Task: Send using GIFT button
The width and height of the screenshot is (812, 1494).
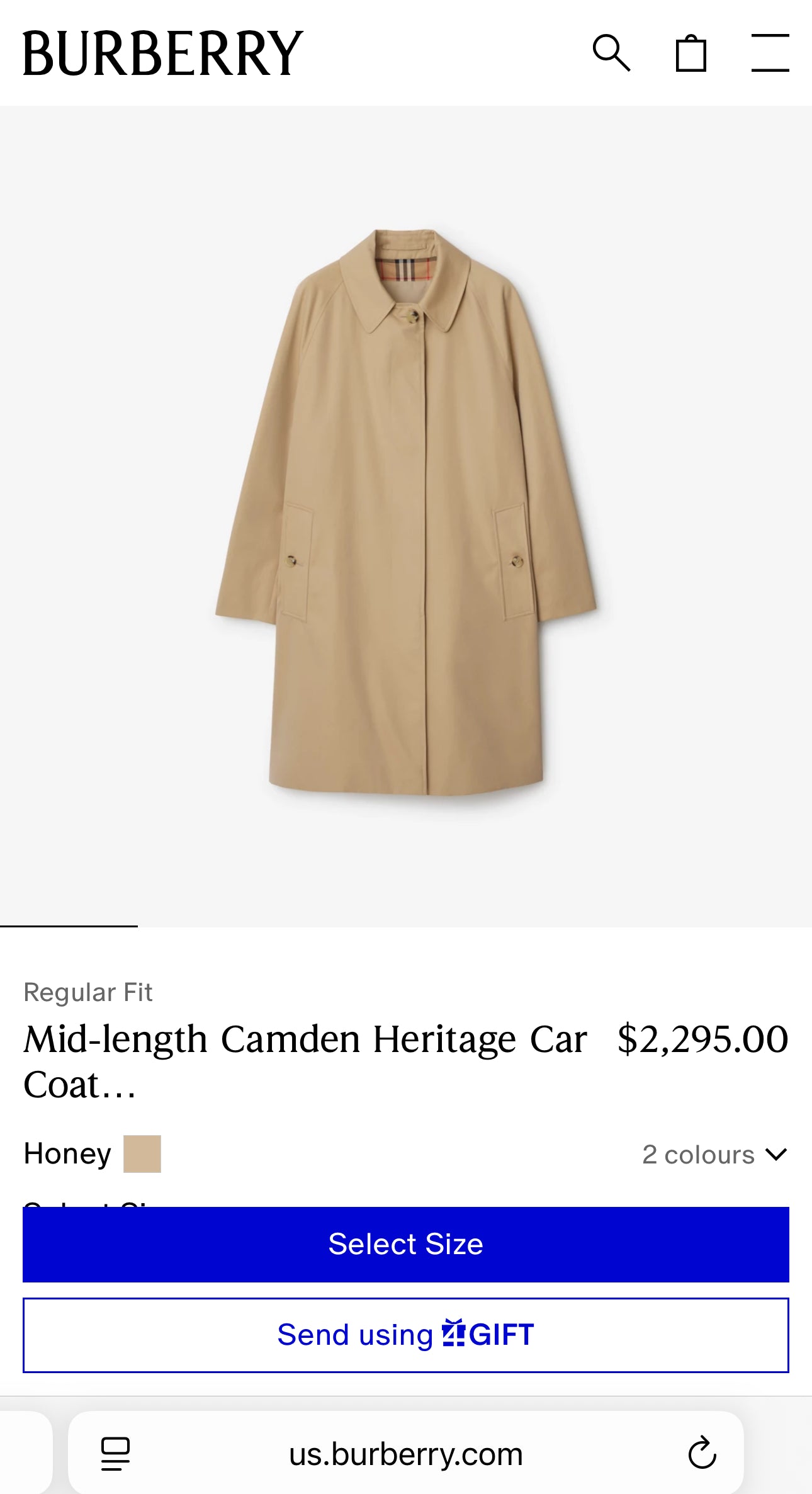Action: click(406, 1335)
